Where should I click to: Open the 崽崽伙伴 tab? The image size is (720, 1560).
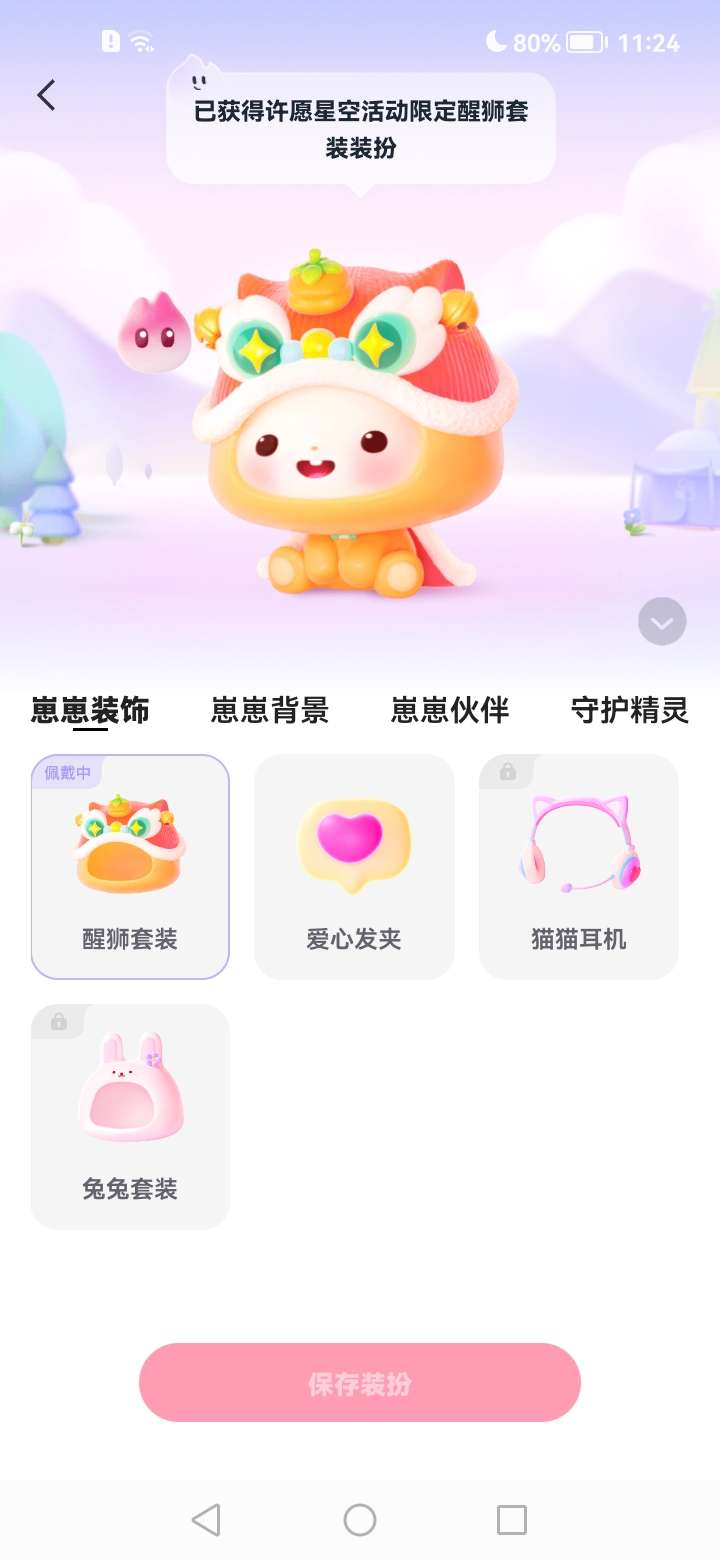tap(450, 710)
